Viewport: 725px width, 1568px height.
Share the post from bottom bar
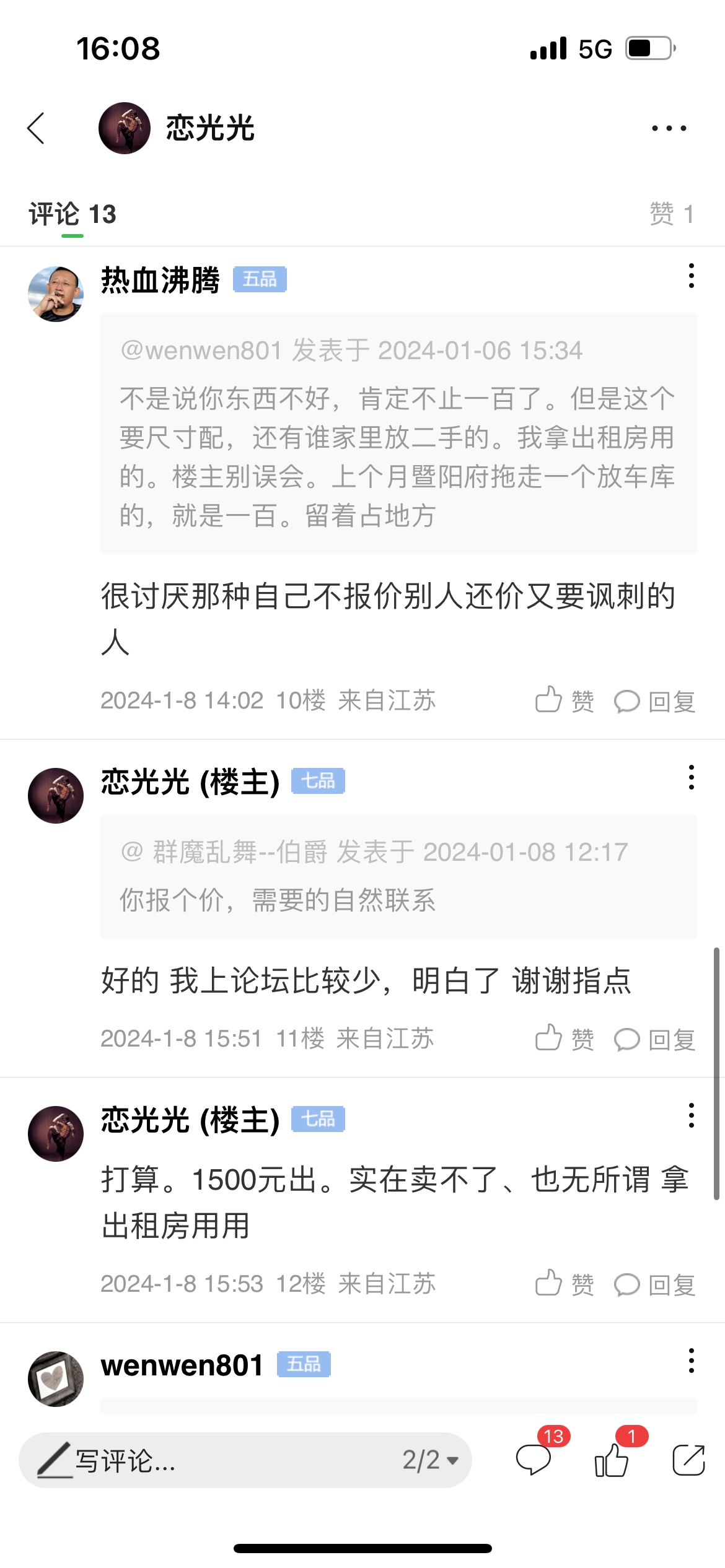coord(688,1460)
